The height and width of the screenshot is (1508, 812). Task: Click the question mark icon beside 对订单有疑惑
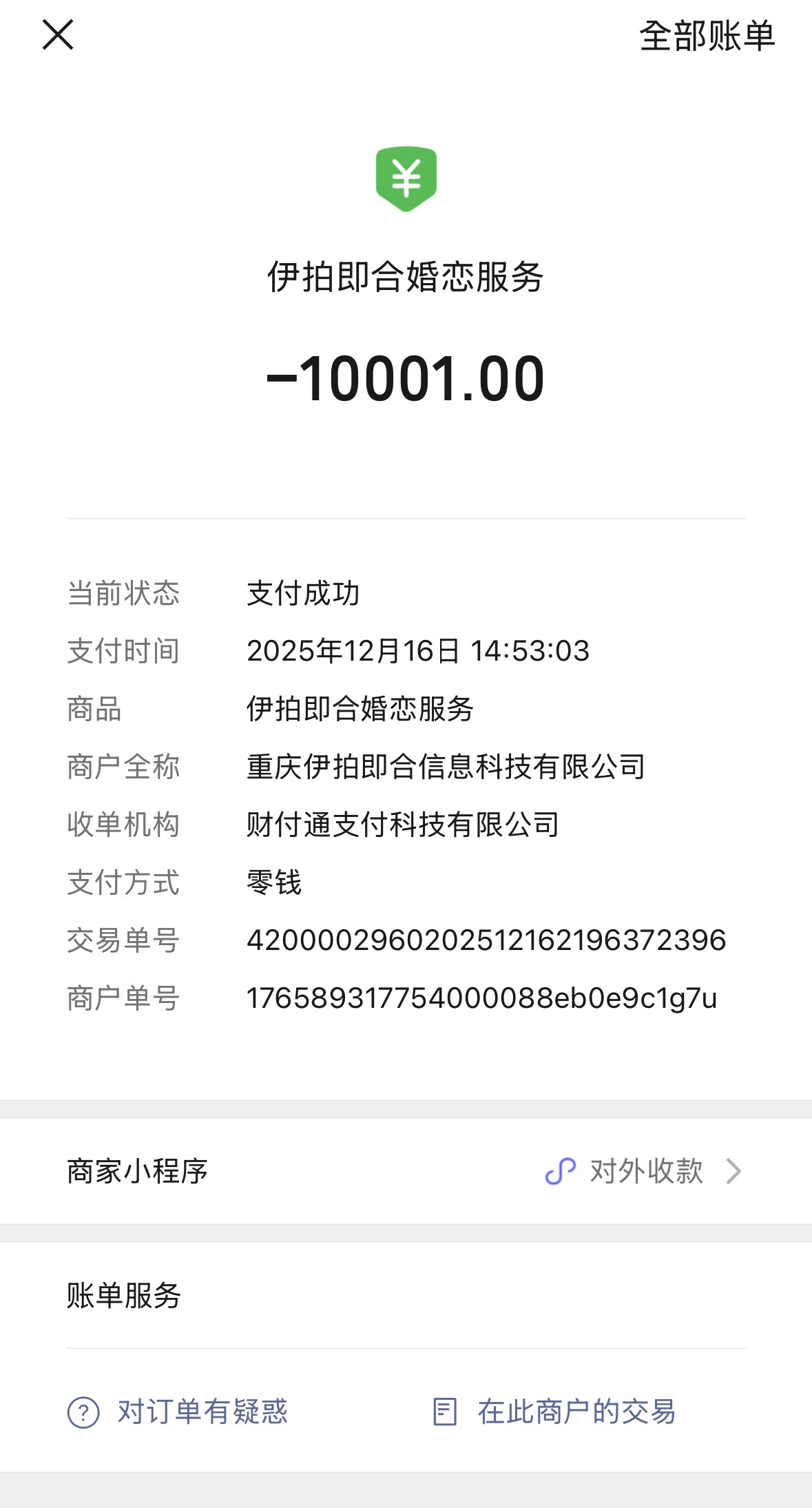tap(83, 1411)
